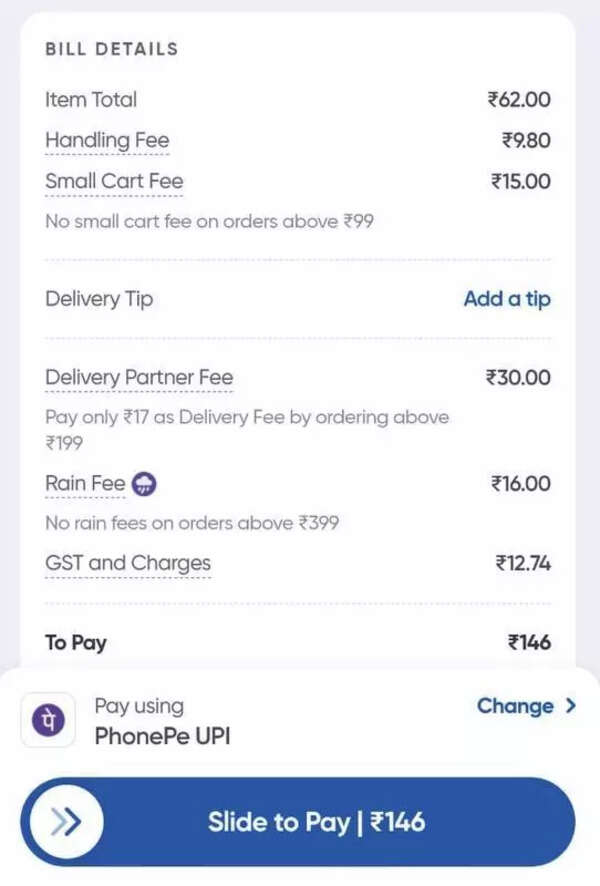Image resolution: width=600 pixels, height=886 pixels.
Task: Add a tip for the delivery partner
Action: [x=506, y=299]
